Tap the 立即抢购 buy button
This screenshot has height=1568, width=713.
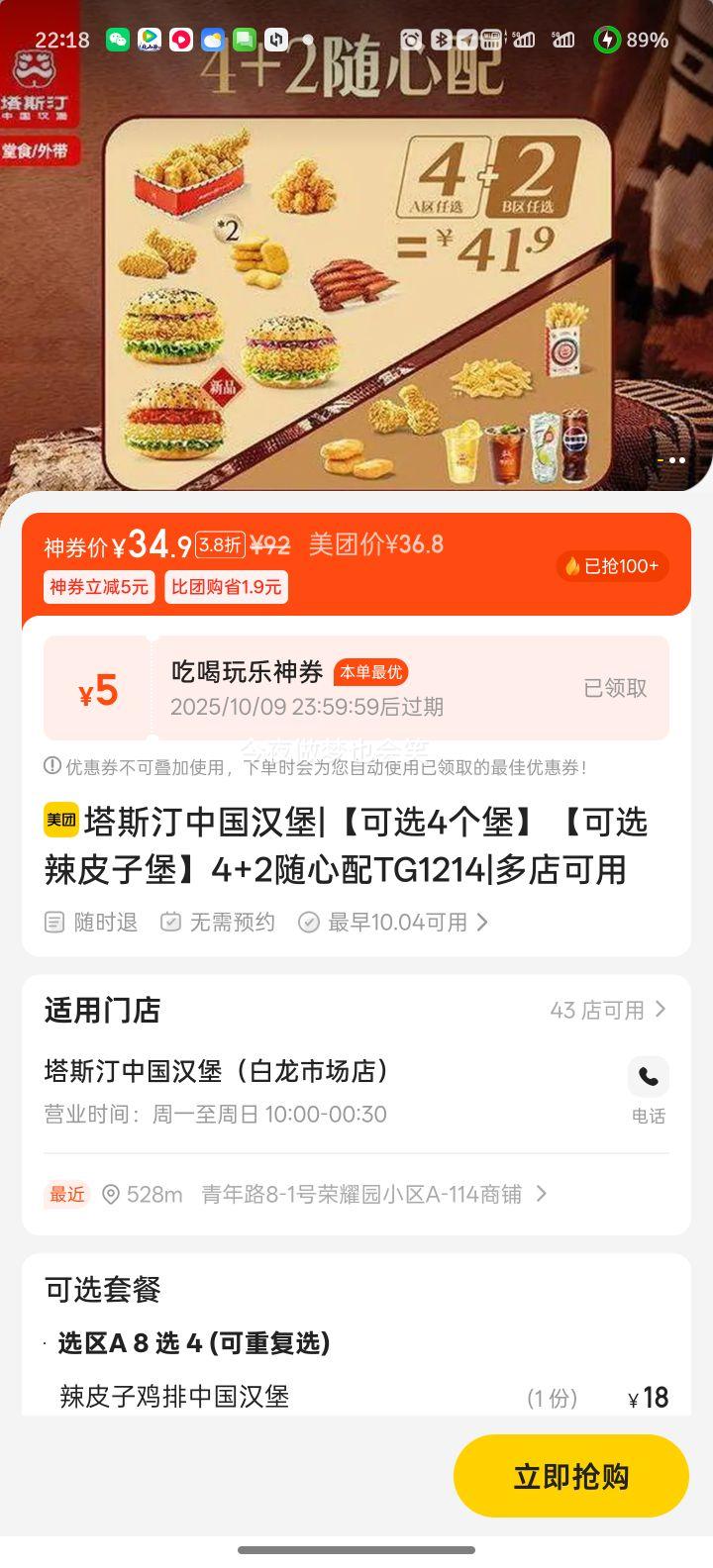pos(570,1476)
